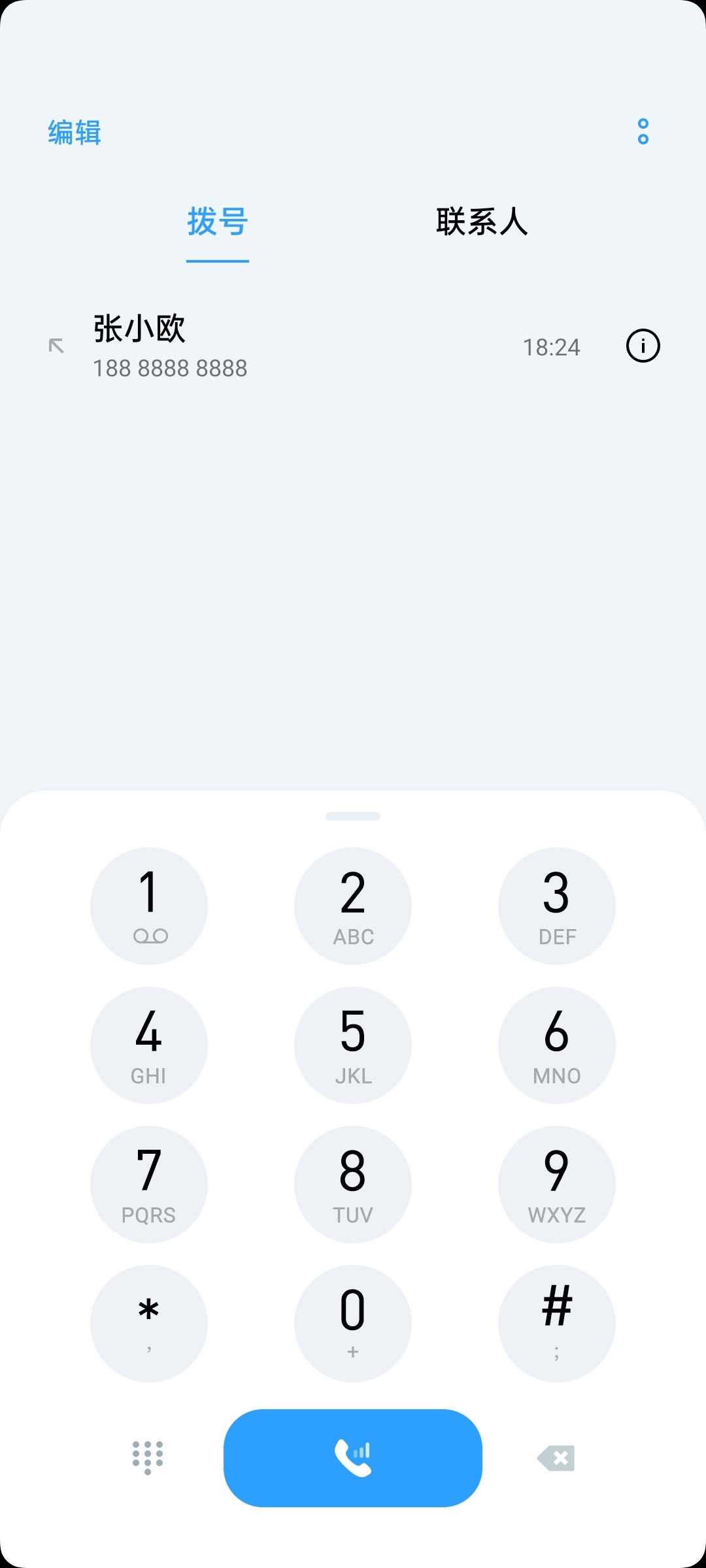Screen dimensions: 706x1568
Task: Tap the hash key
Action: click(557, 1324)
